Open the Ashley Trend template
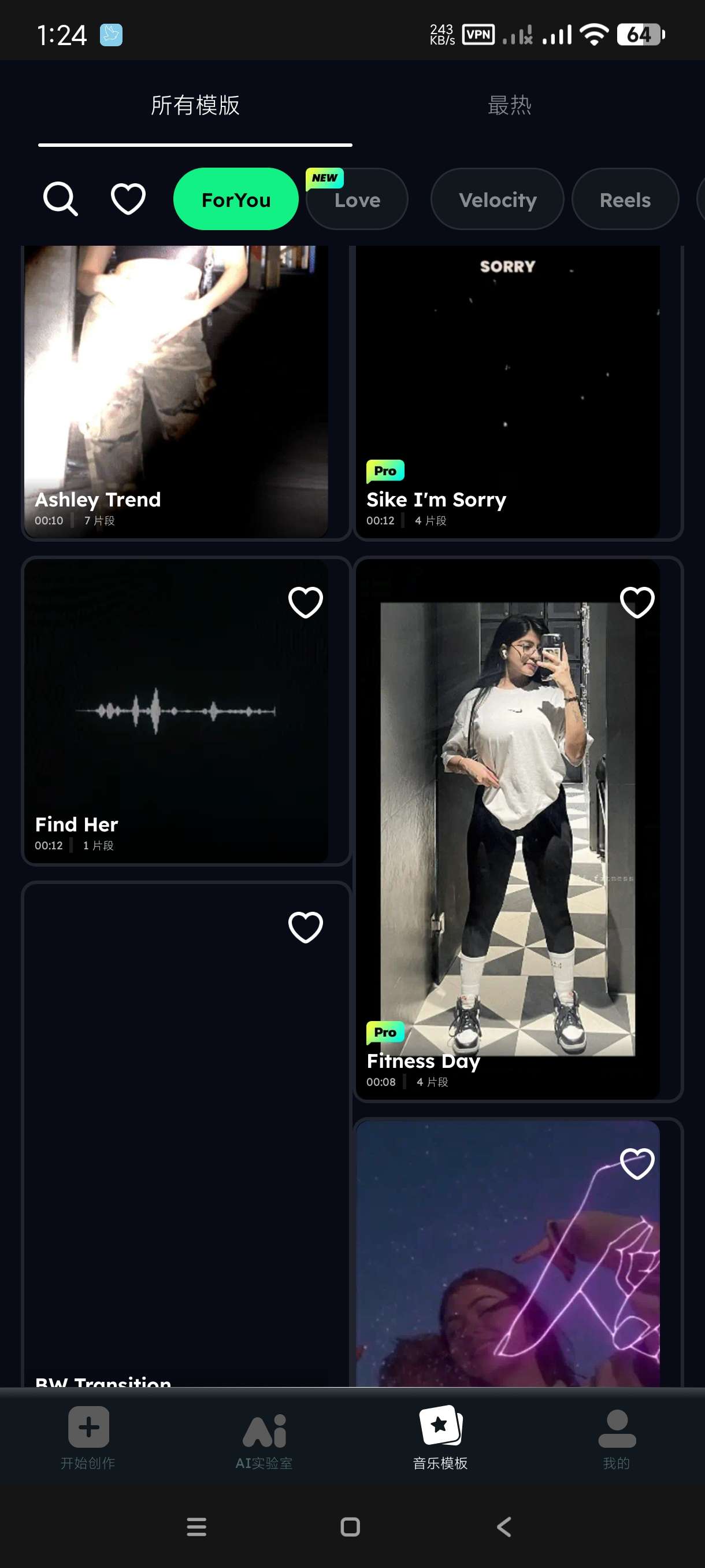The image size is (705, 1568). [176, 390]
